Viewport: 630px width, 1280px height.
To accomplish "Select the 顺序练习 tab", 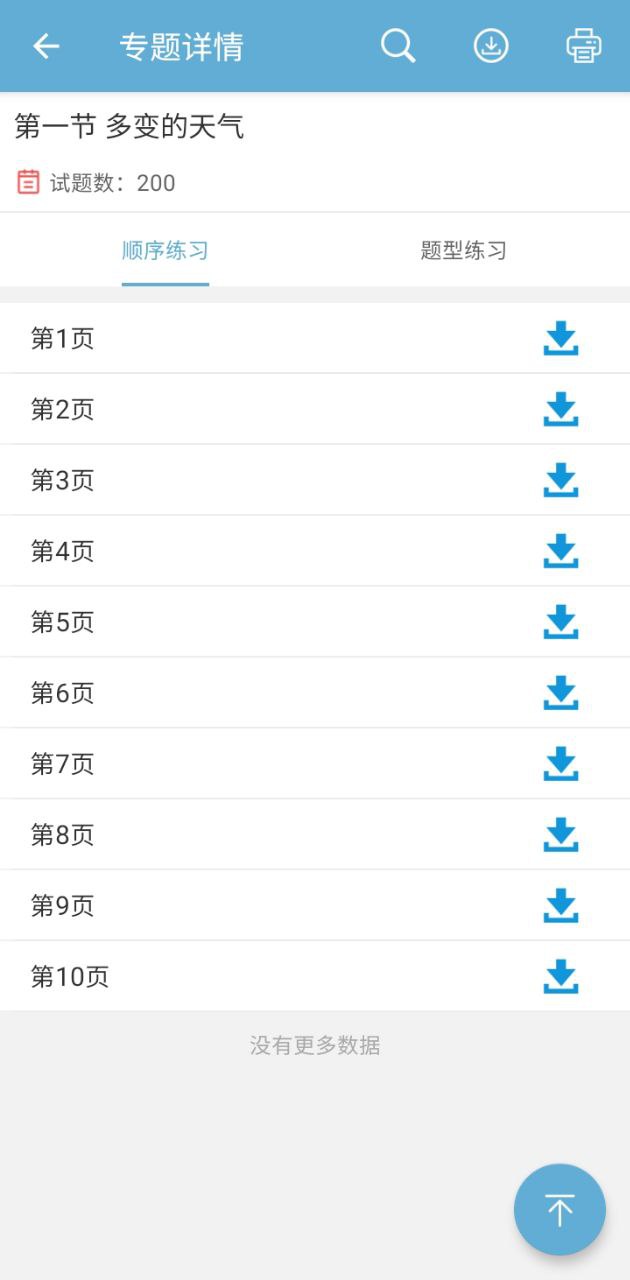I will (x=165, y=250).
